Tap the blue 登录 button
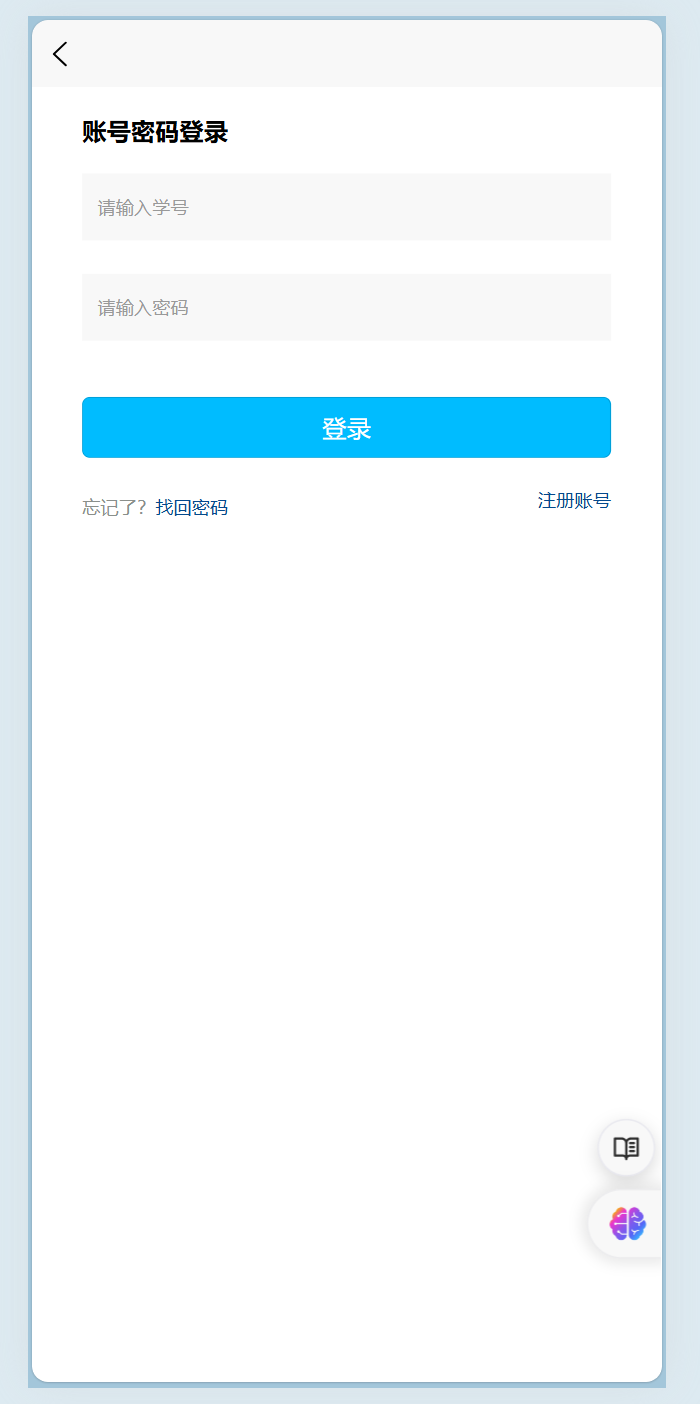The width and height of the screenshot is (700, 1404). coord(346,428)
